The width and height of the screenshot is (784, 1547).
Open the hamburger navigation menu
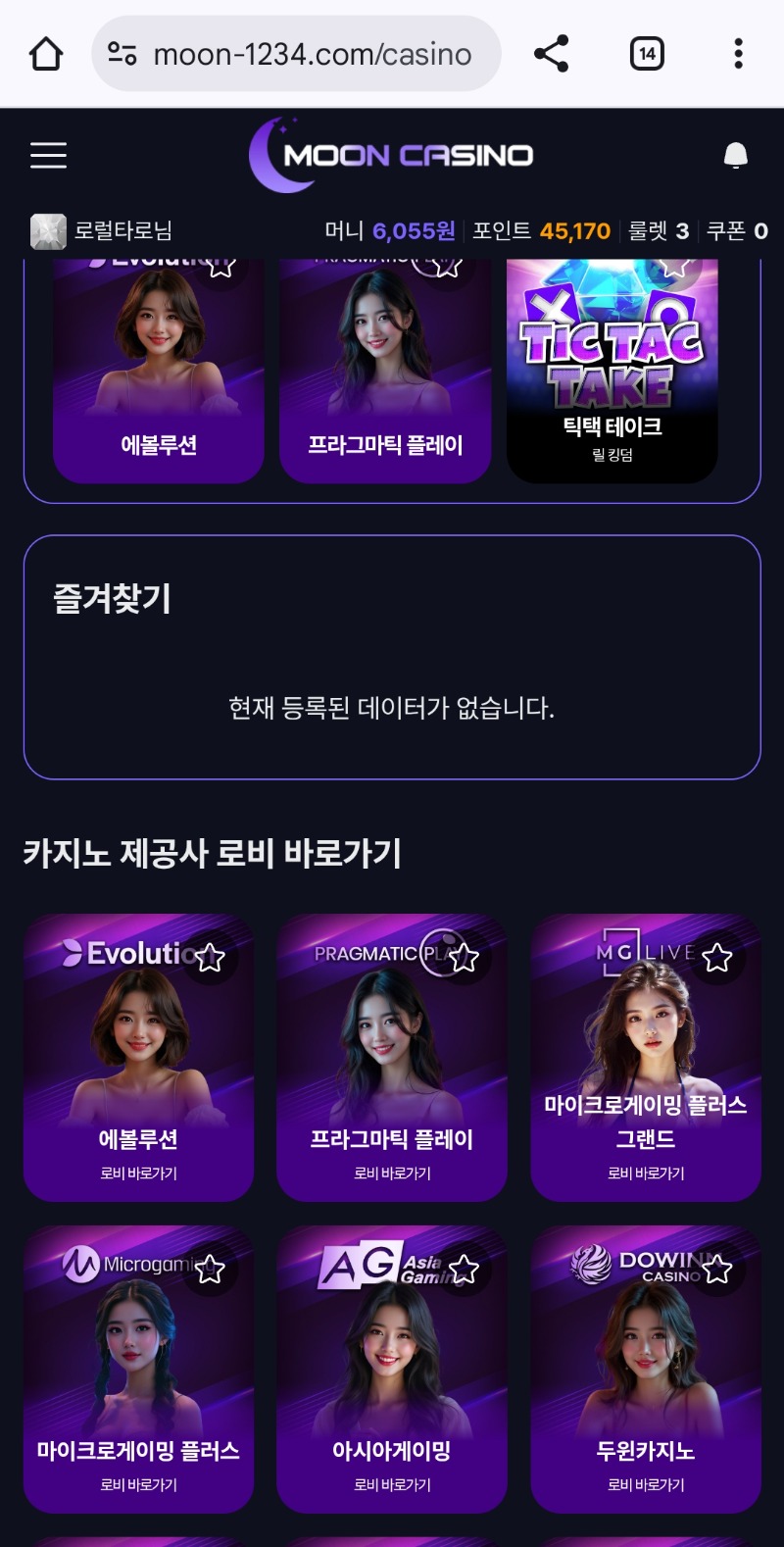tap(47, 156)
